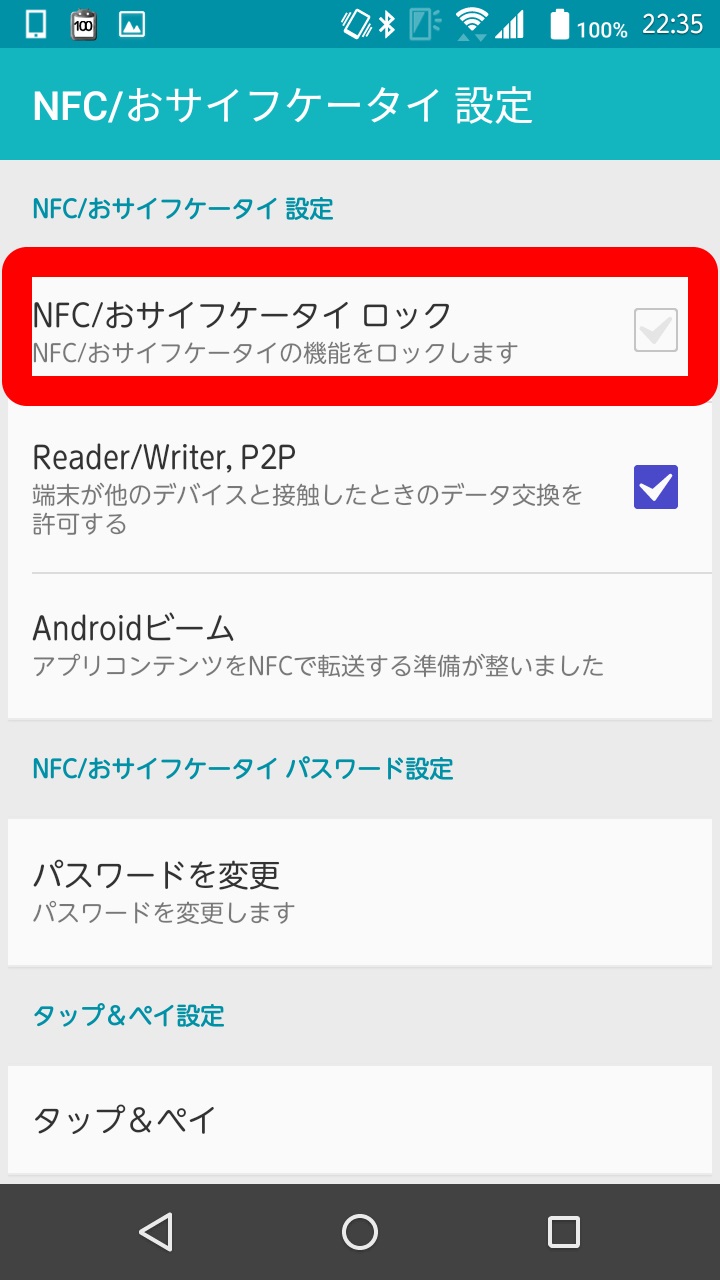Viewport: 720px width, 1280px height.
Task: Open recent apps from navigation bar
Action: click(x=564, y=1232)
